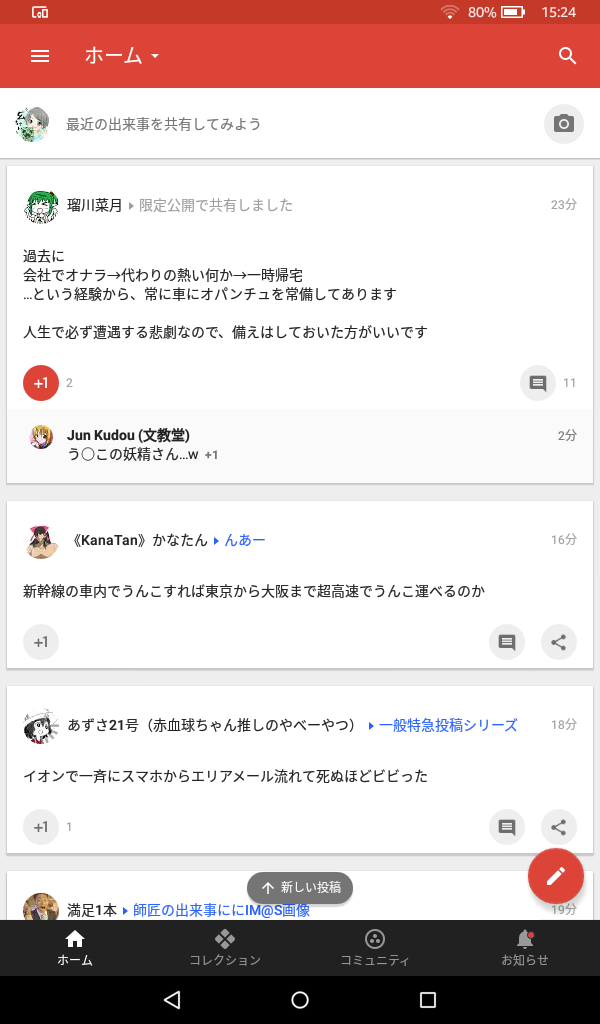Comment on the KanaTan かなたん post

click(507, 642)
